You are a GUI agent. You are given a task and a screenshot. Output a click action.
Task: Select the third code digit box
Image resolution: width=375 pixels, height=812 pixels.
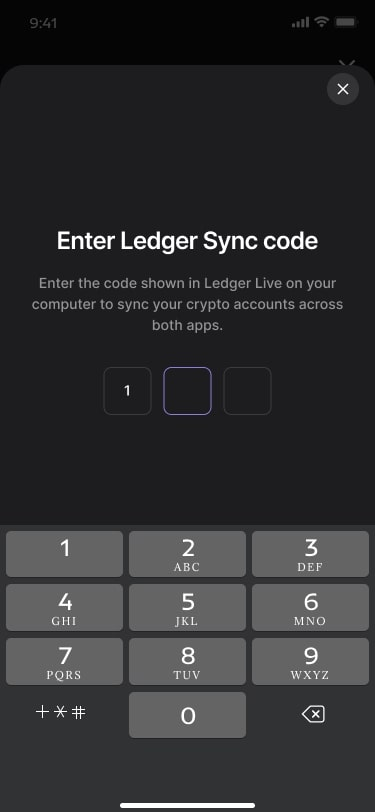(x=247, y=391)
